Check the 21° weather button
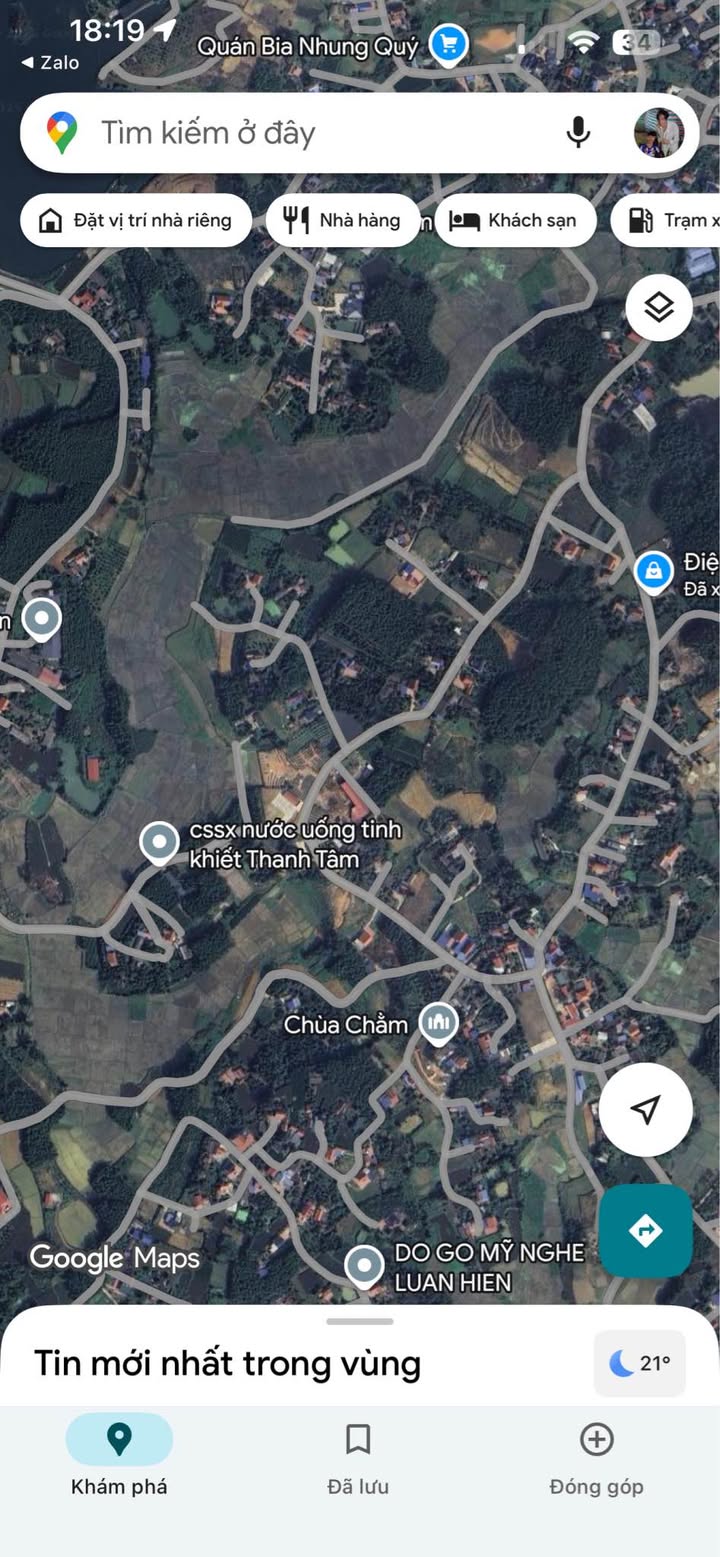Screen dimensions: 720x1557 tap(640, 1363)
